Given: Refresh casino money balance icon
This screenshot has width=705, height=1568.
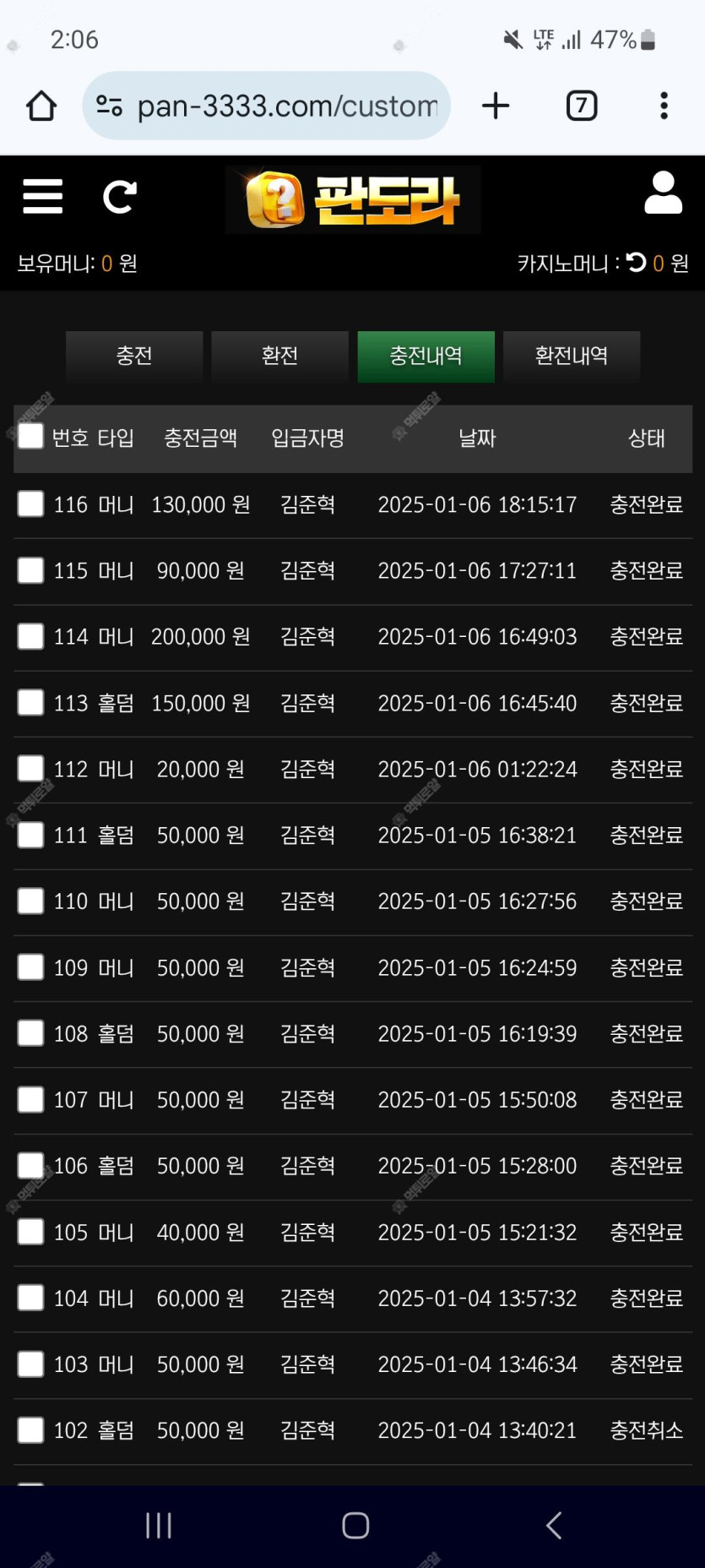Looking at the screenshot, I should [637, 263].
